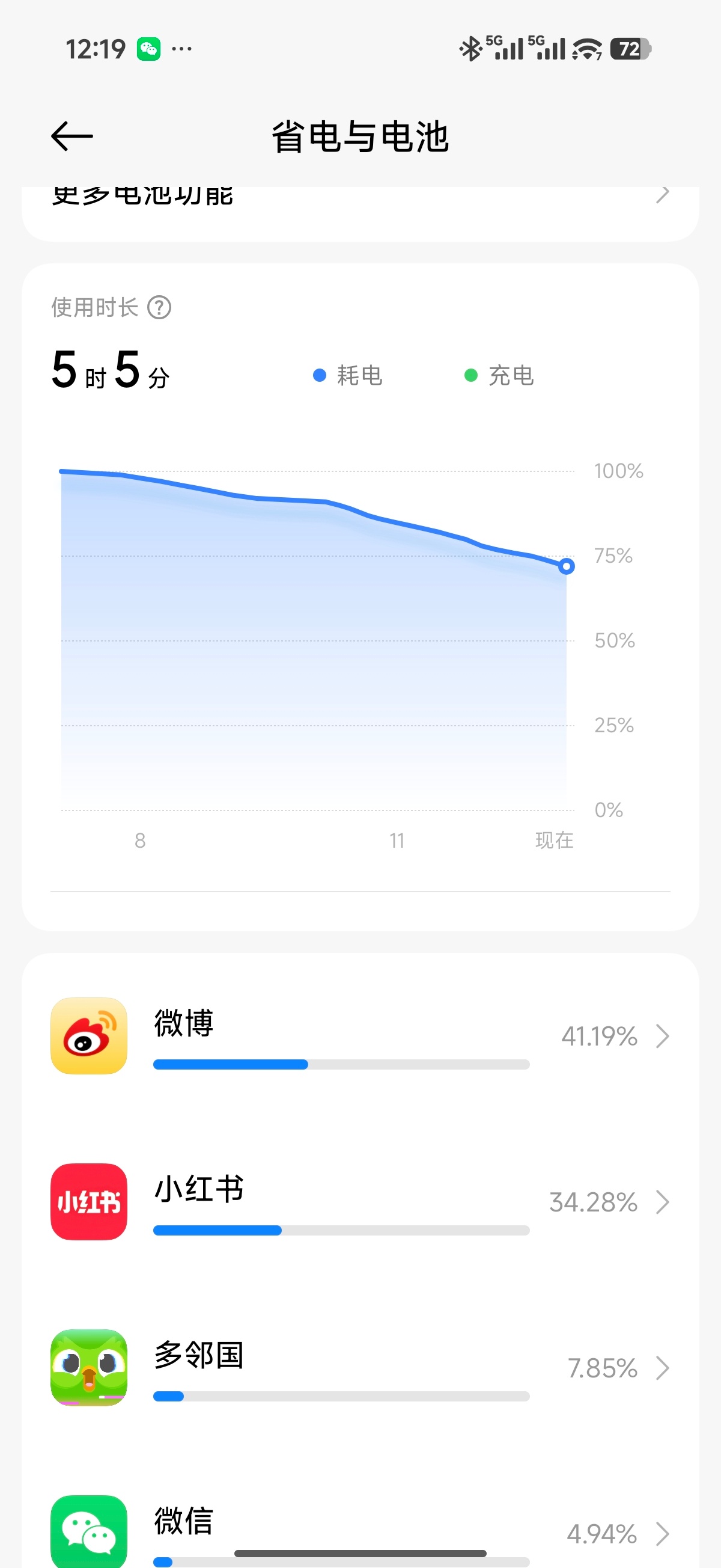
Task: Tap the WeChat notification icon in status bar
Action: [x=148, y=47]
